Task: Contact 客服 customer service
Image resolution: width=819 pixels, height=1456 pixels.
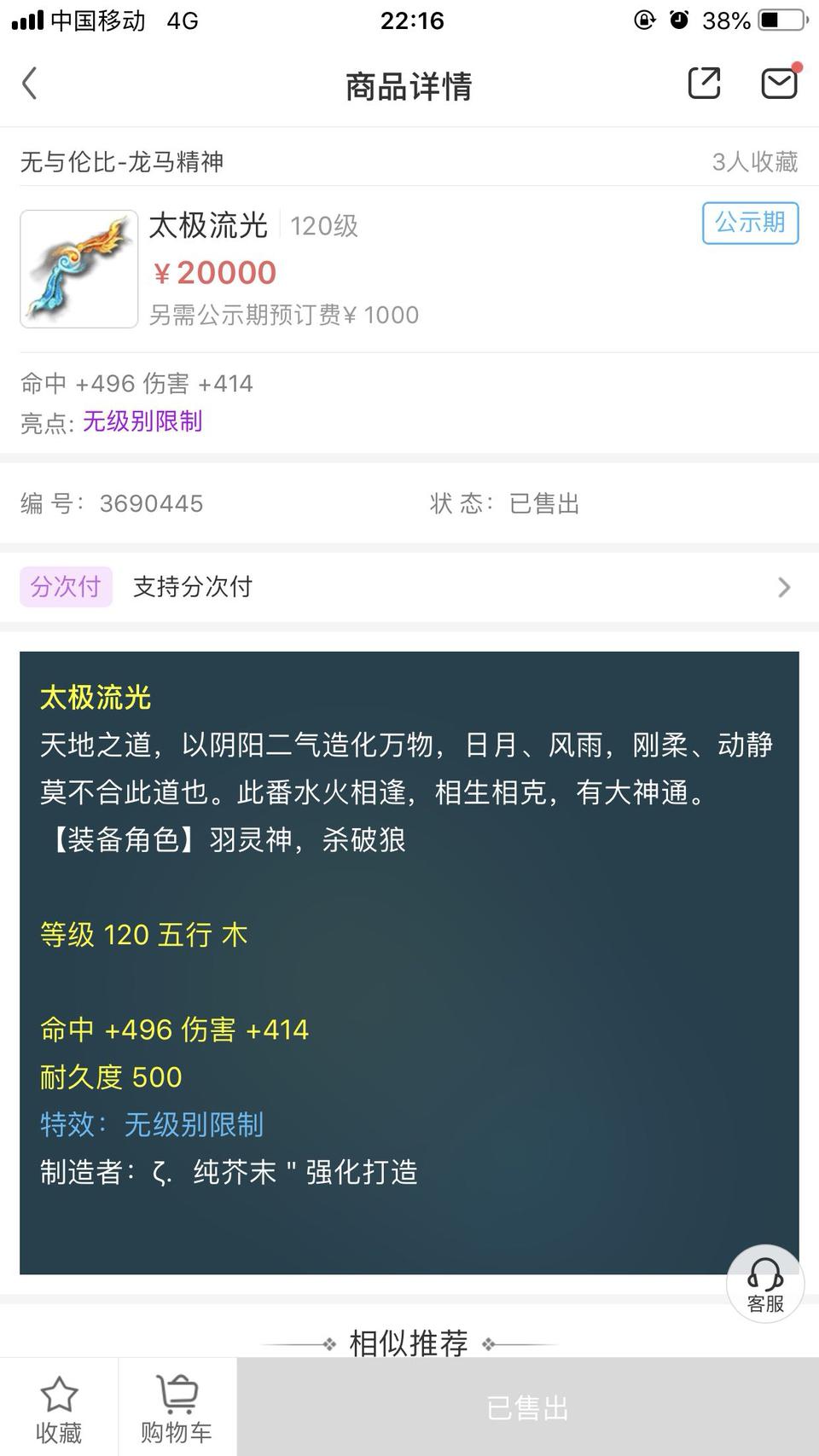Action: coord(765,1284)
